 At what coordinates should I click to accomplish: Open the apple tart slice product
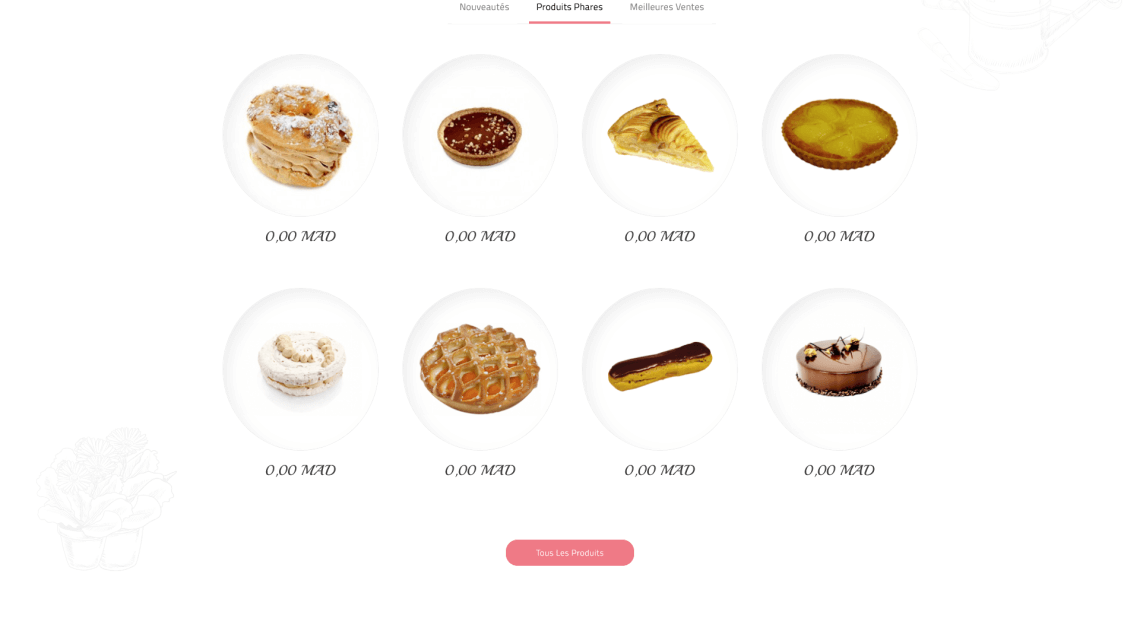click(x=660, y=135)
